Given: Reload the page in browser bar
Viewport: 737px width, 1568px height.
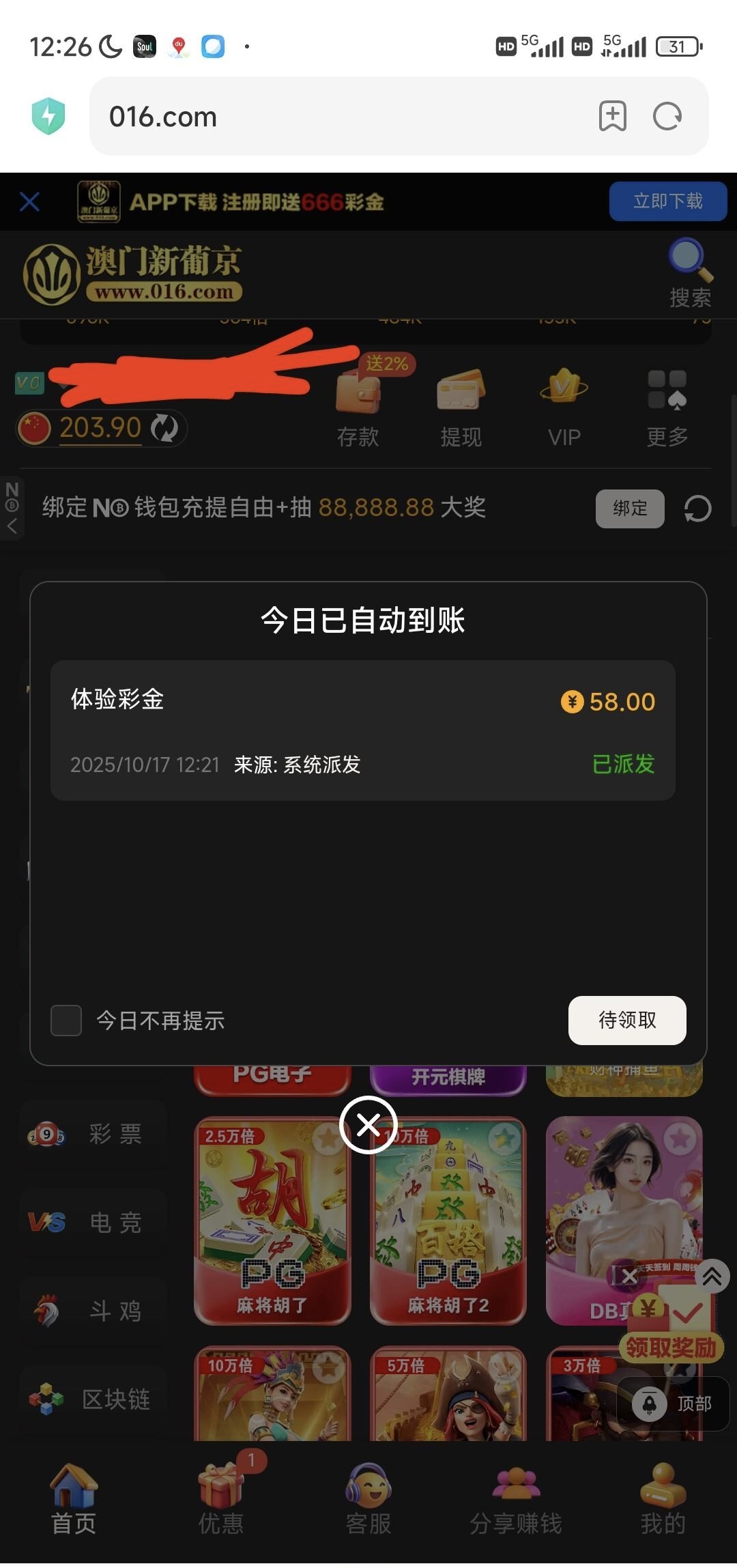Looking at the screenshot, I should click(x=667, y=117).
